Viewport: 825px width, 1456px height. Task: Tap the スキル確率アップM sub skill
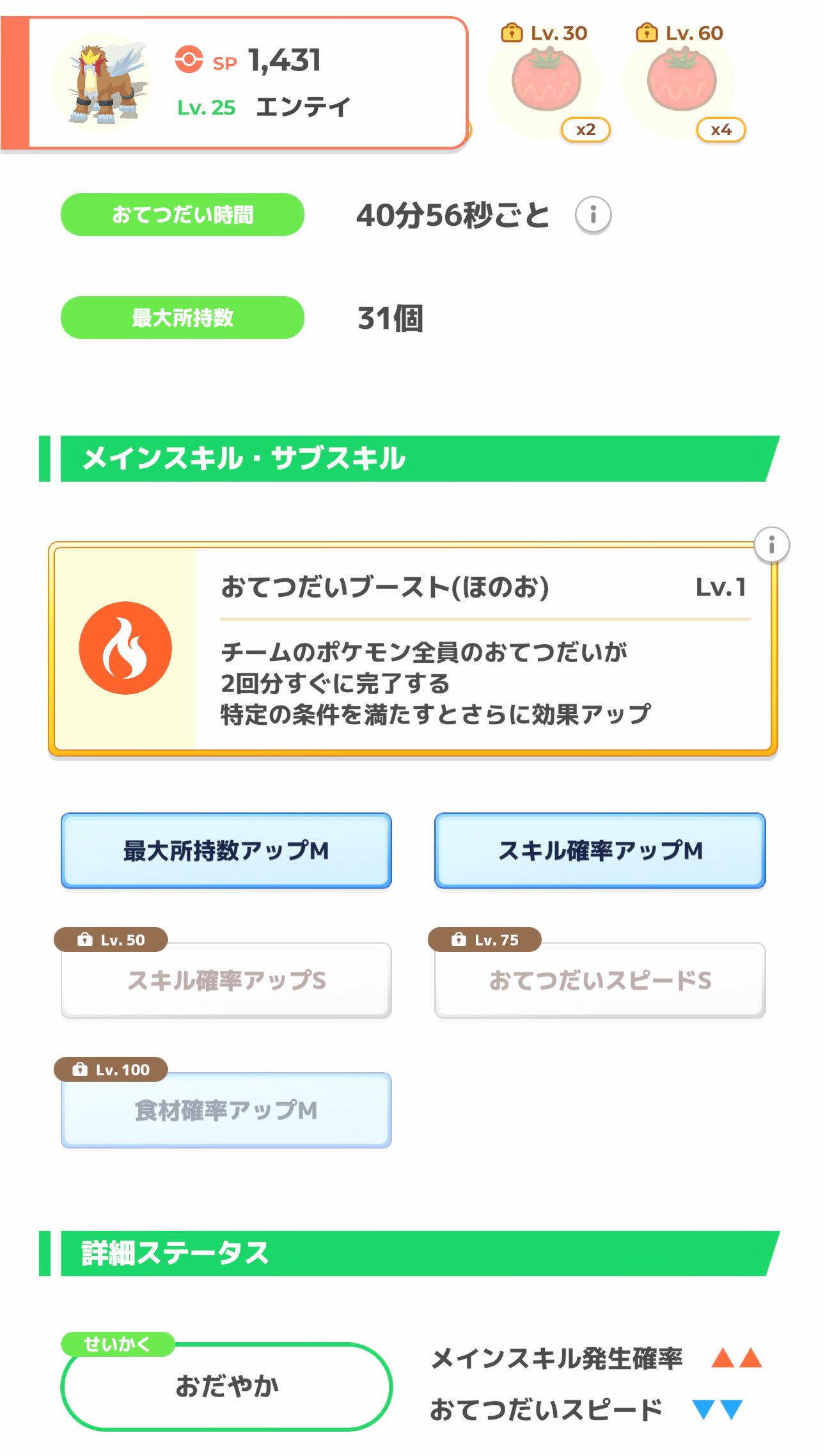click(x=600, y=851)
